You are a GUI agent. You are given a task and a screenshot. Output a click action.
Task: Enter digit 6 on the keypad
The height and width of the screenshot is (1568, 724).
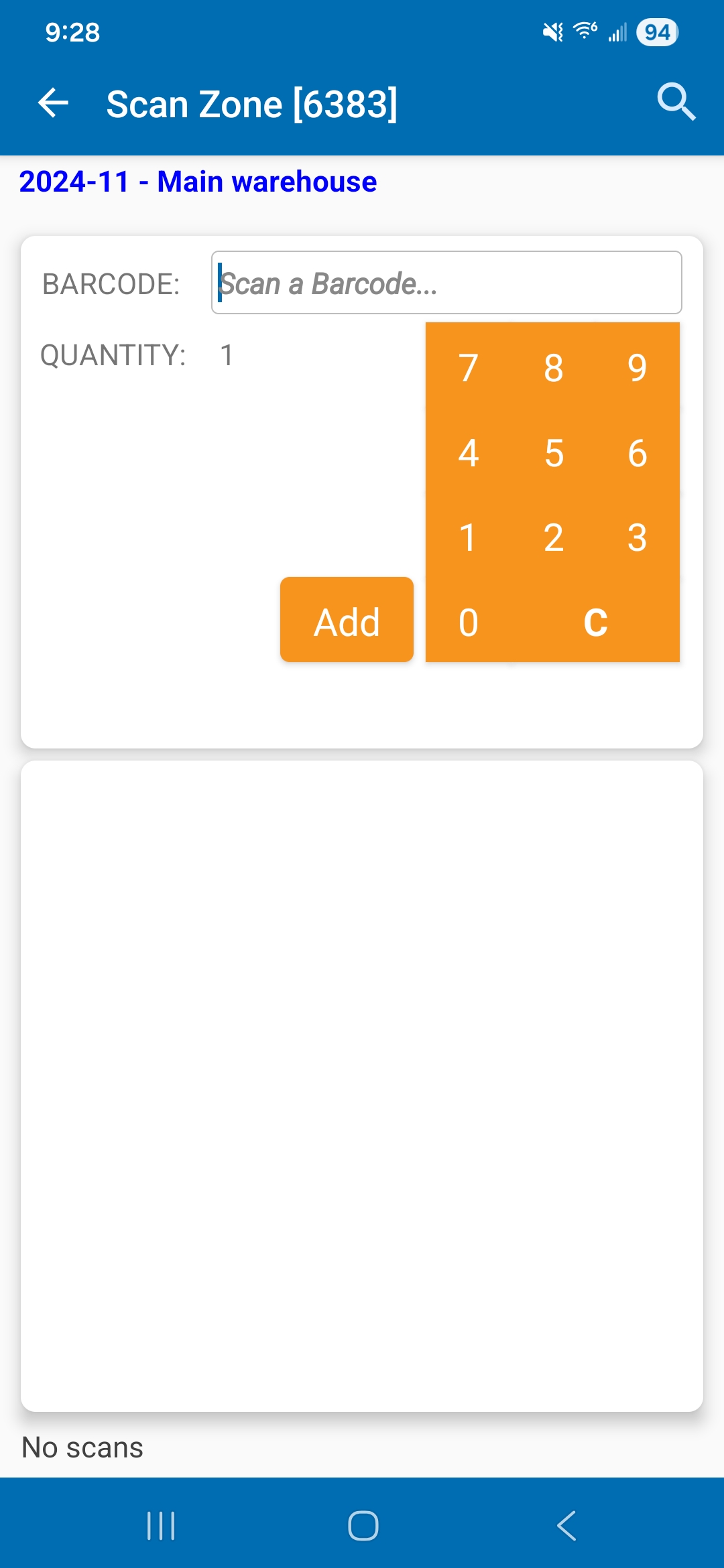[637, 452]
